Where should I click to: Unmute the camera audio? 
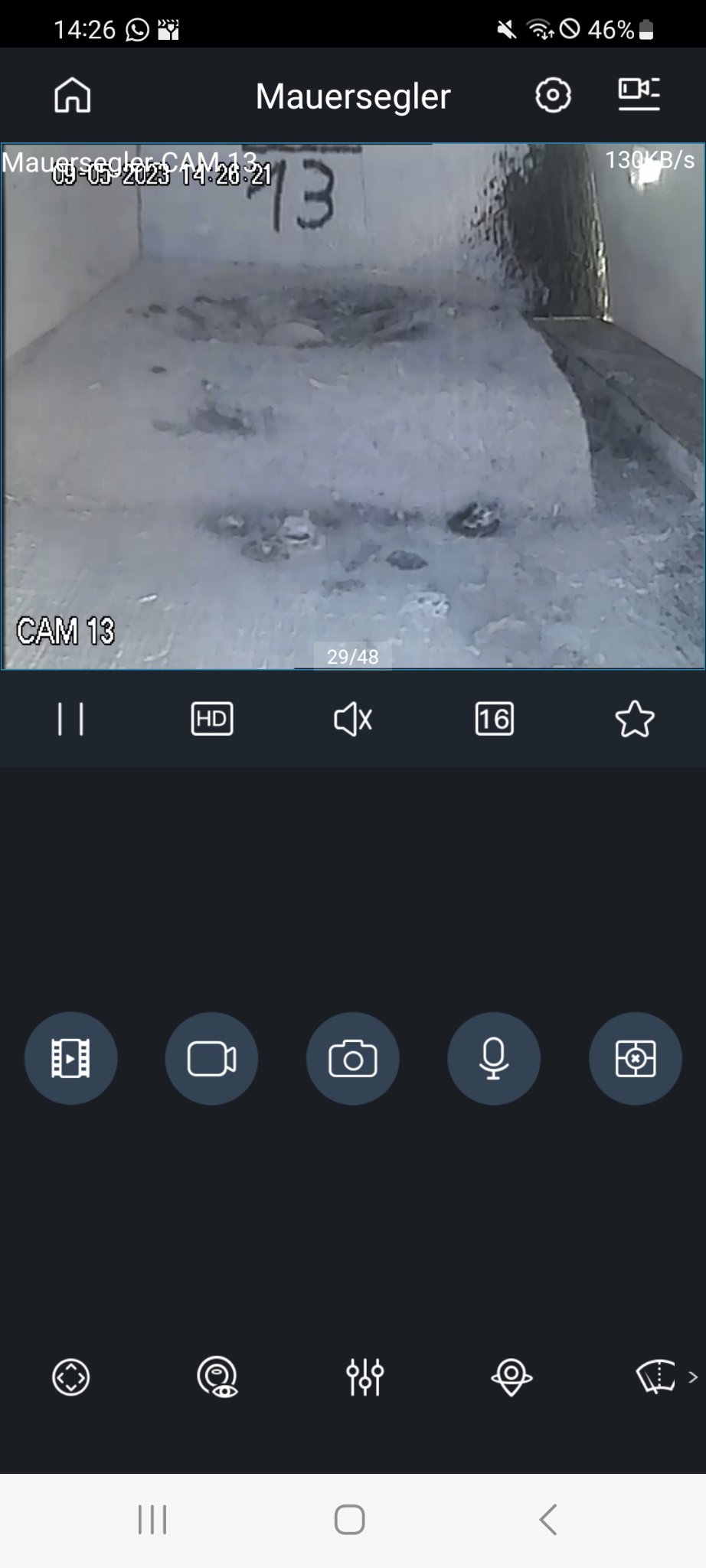point(353,720)
